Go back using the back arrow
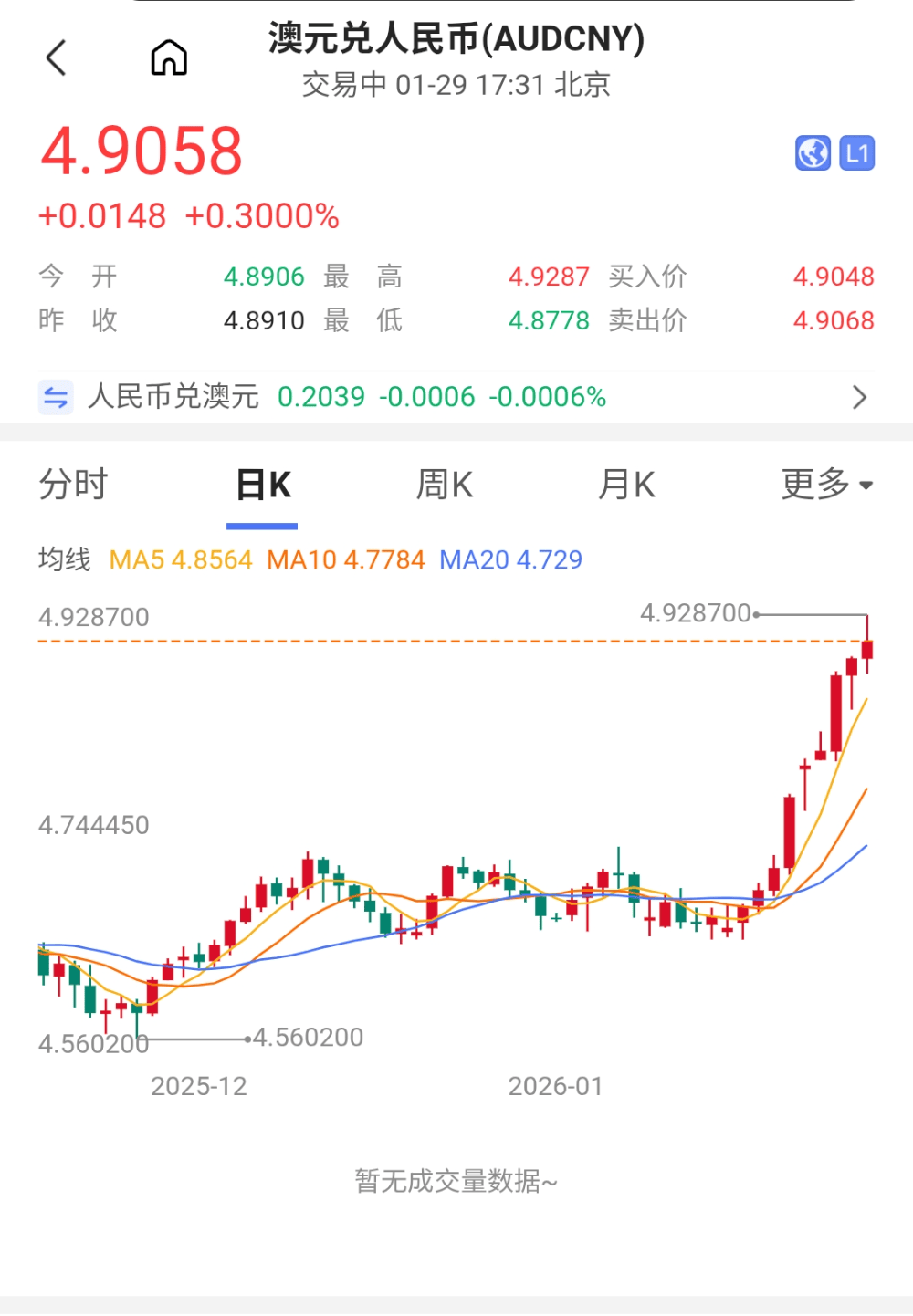 [57, 58]
